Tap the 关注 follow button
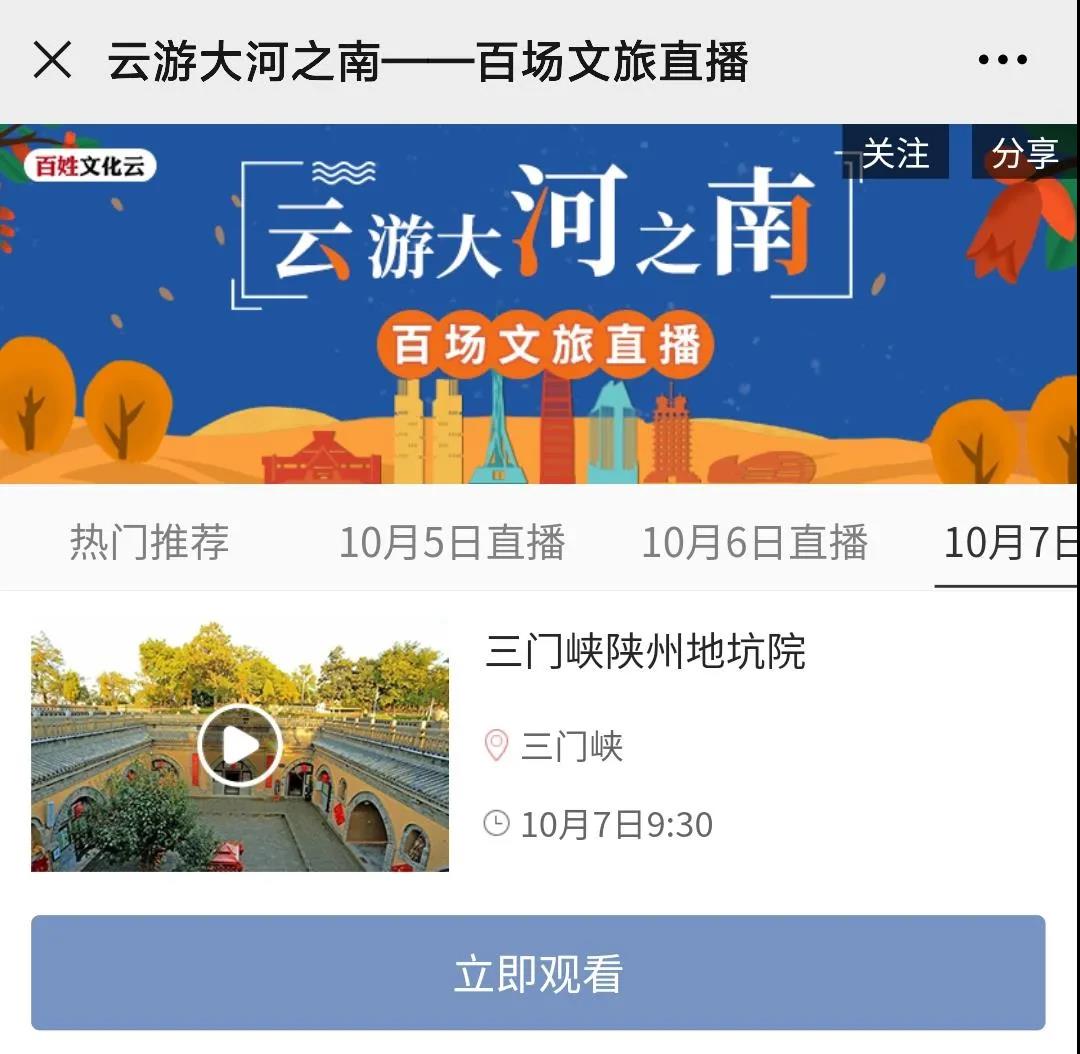The width and height of the screenshot is (1080, 1054). (x=895, y=153)
